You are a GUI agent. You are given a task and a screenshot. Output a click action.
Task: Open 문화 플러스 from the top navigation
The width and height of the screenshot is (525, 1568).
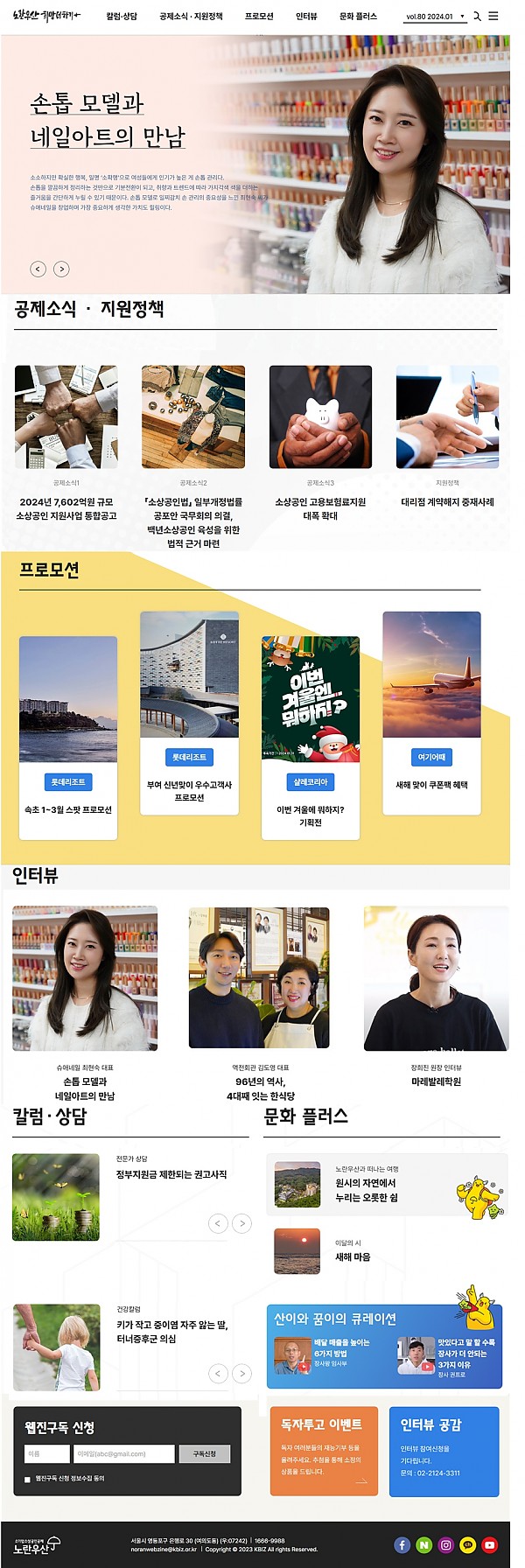[x=358, y=17]
